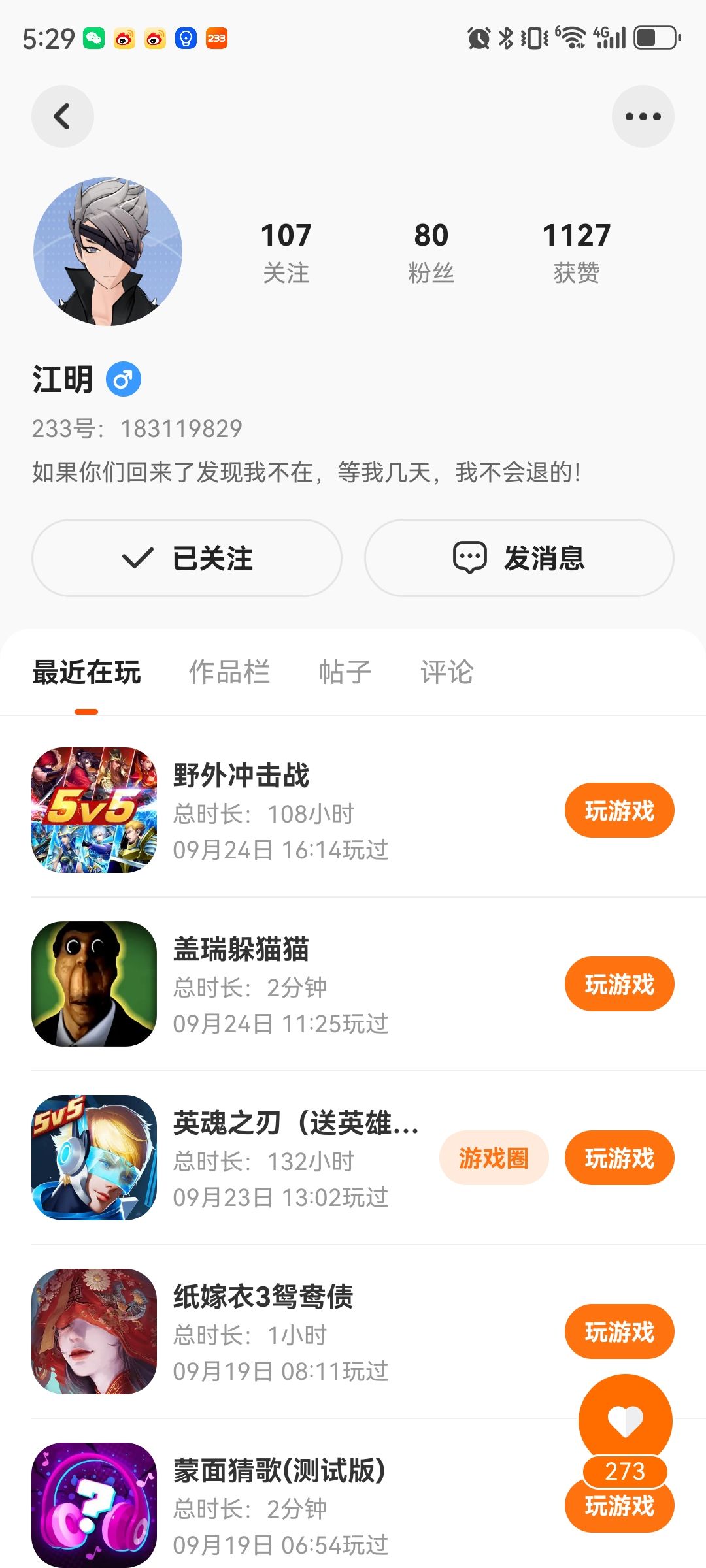Play 纸嫁衣3鸳鸯债 with 玩游戏 button
The height and width of the screenshot is (1568, 706).
[x=619, y=1331]
